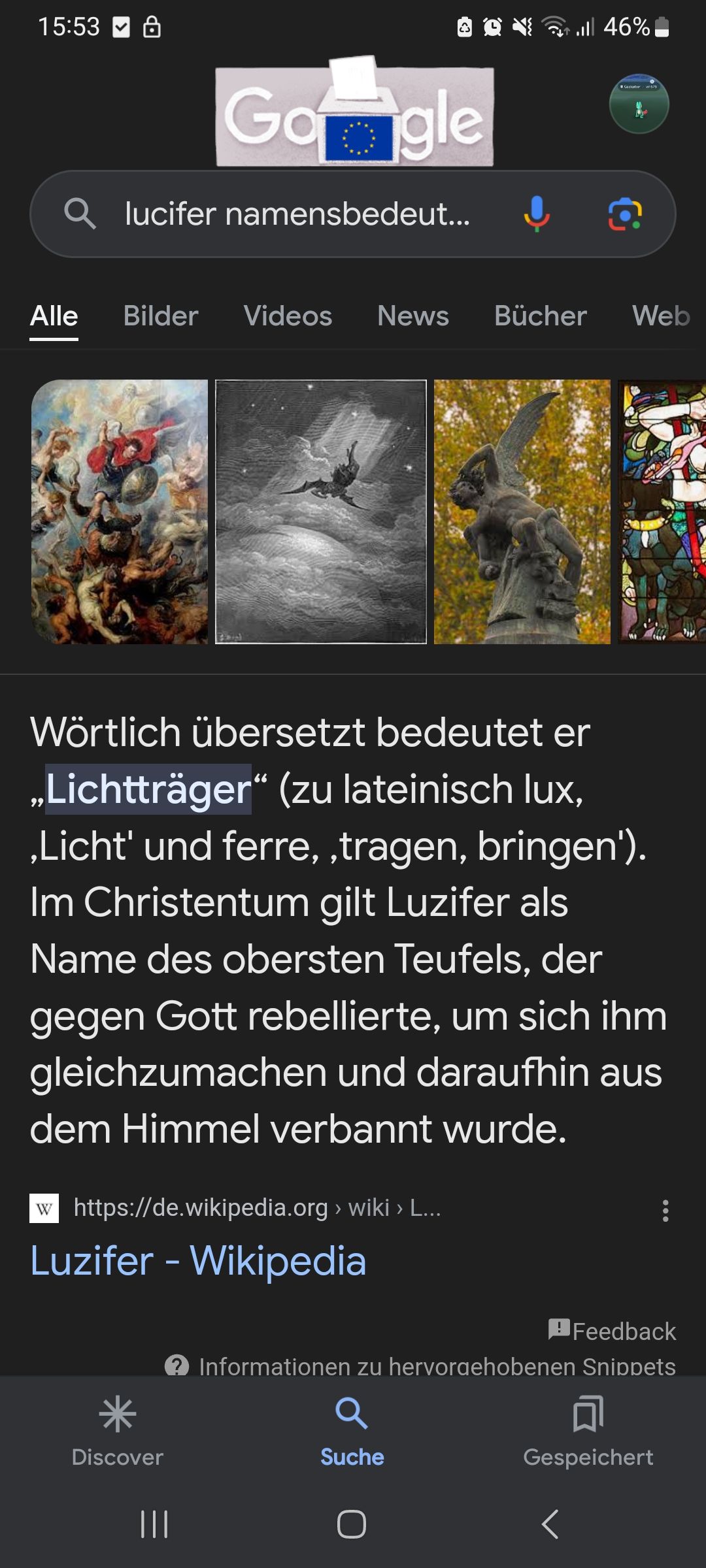706x1568 pixels.
Task: Open the Gespeichert tab
Action: point(588,1431)
